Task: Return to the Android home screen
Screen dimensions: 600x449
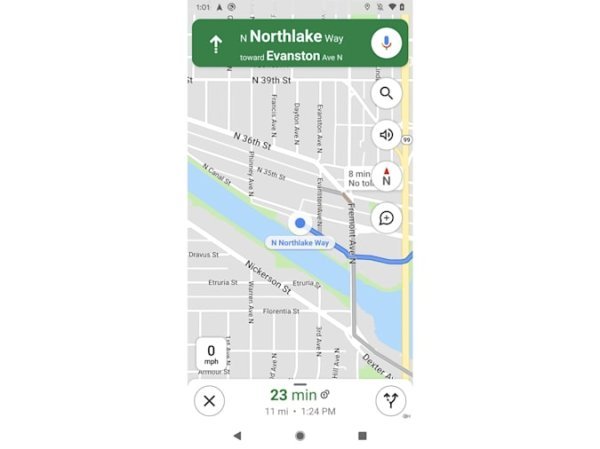Action: (x=300, y=436)
